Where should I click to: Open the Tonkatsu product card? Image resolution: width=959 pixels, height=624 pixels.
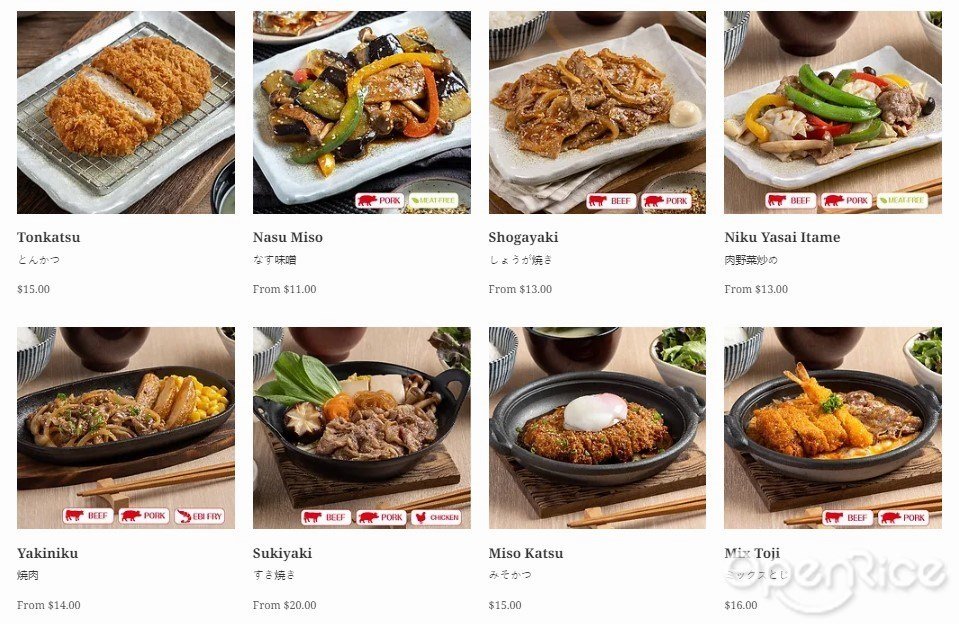pos(125,112)
